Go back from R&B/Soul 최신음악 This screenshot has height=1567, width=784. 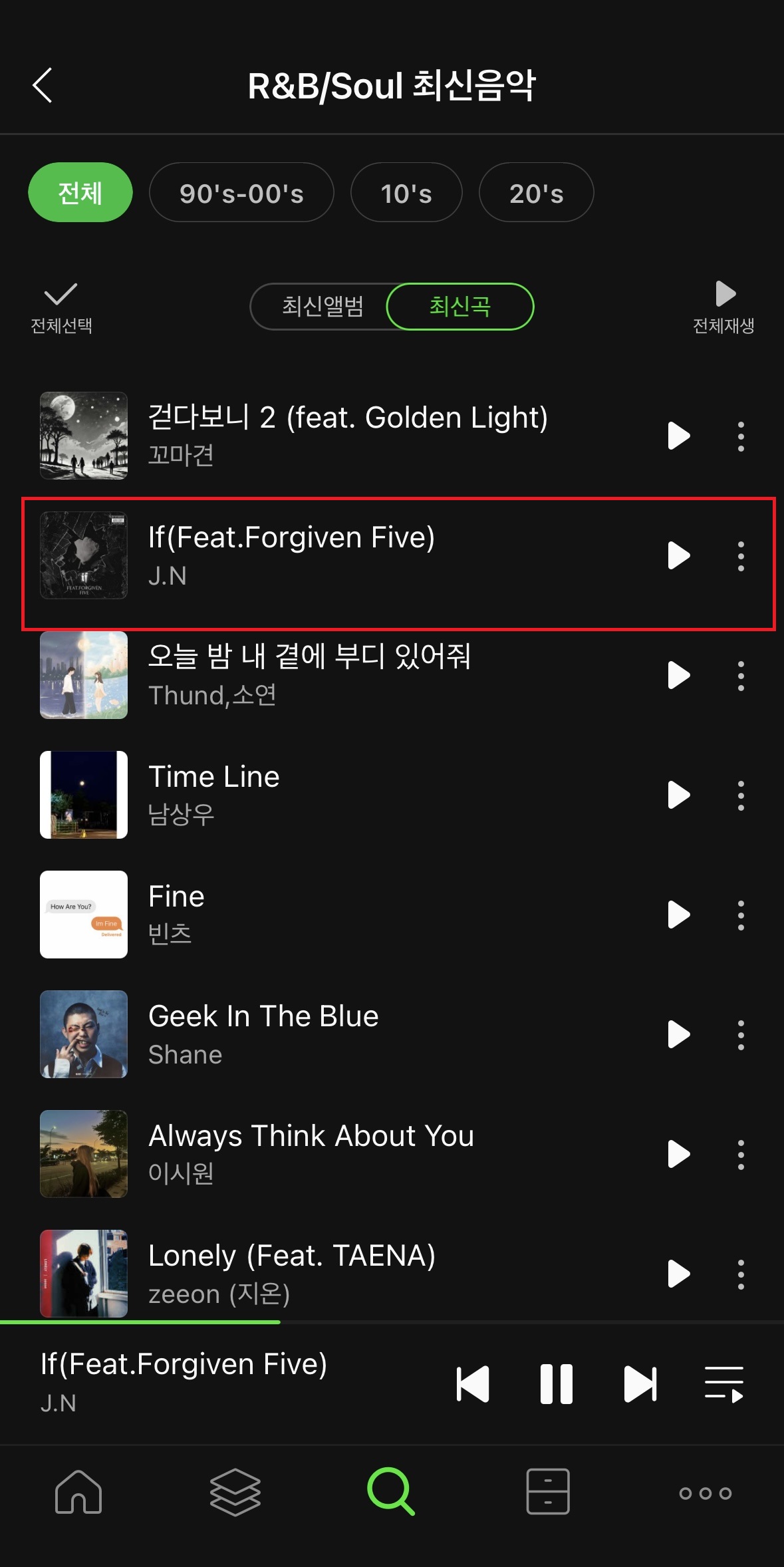(x=43, y=86)
